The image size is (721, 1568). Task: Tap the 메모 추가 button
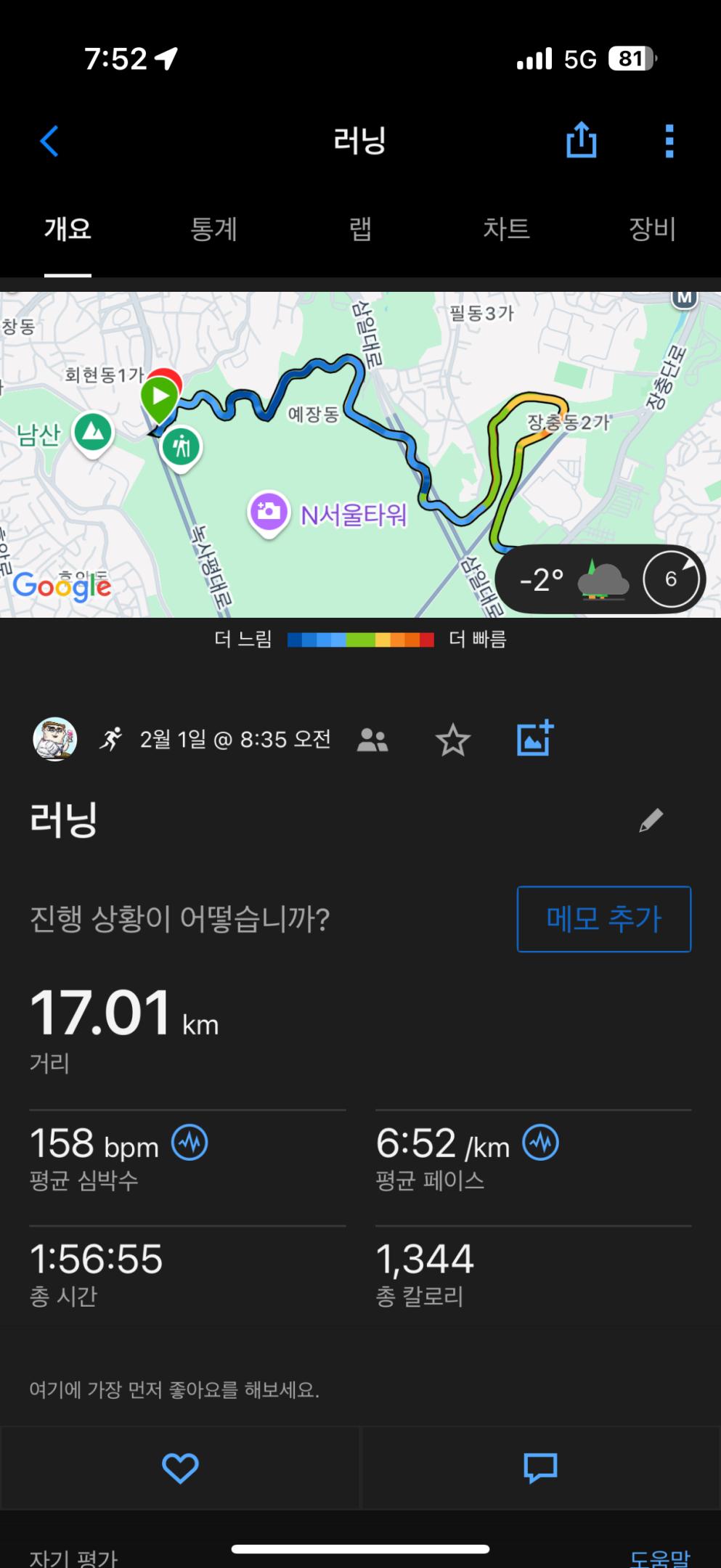click(x=603, y=919)
